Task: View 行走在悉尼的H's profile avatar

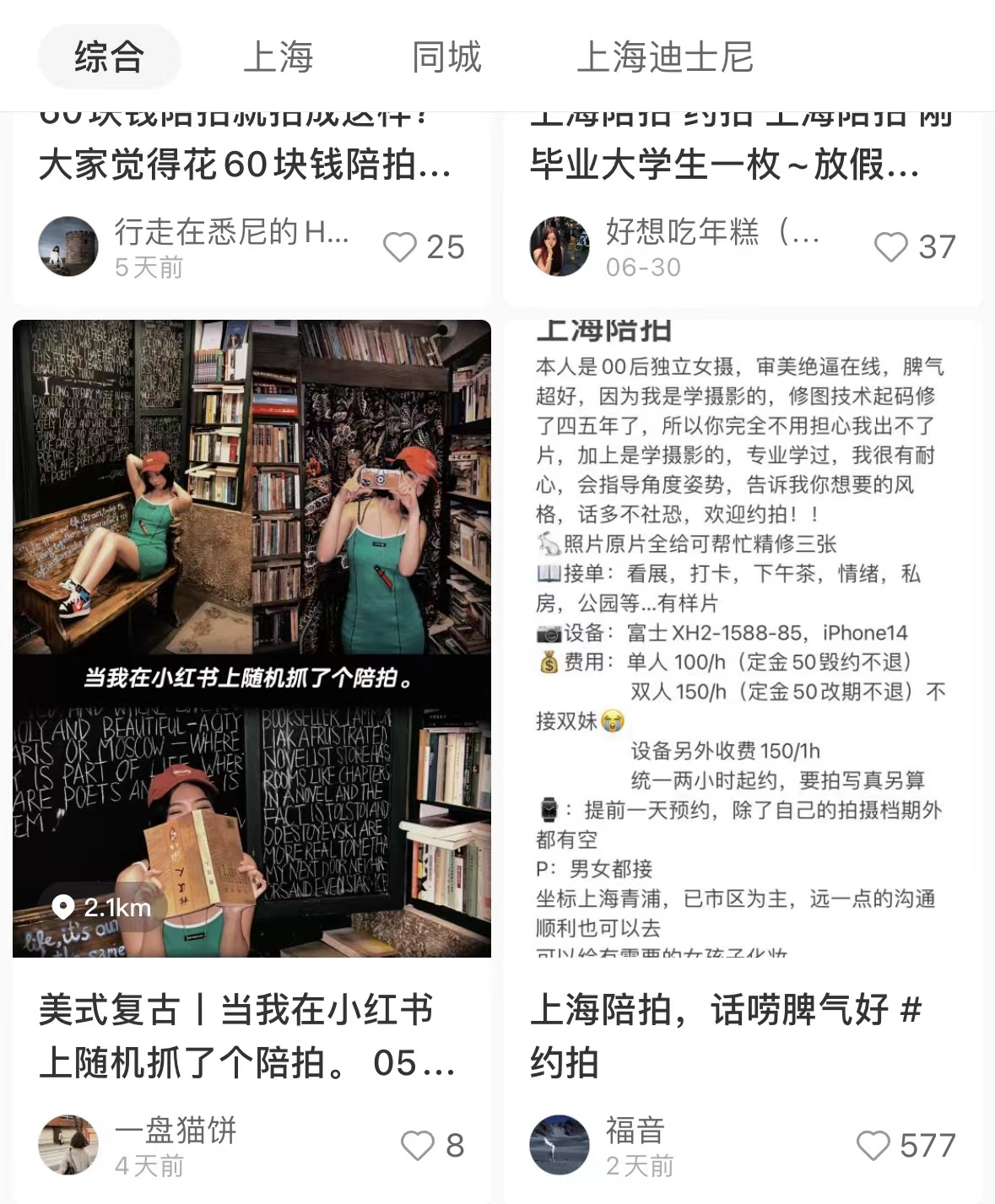Action: pos(68,246)
